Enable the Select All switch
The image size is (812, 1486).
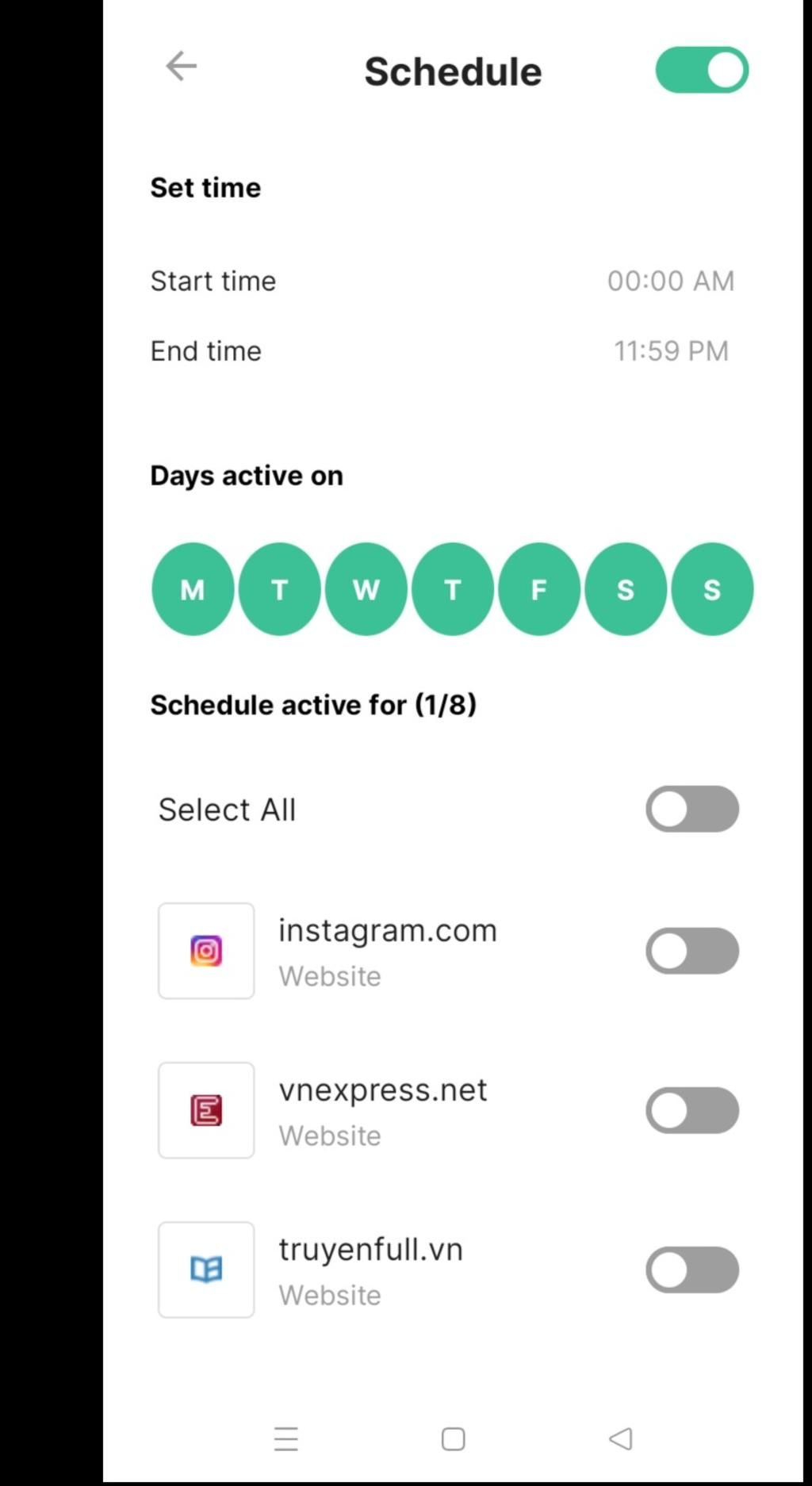[x=691, y=809]
